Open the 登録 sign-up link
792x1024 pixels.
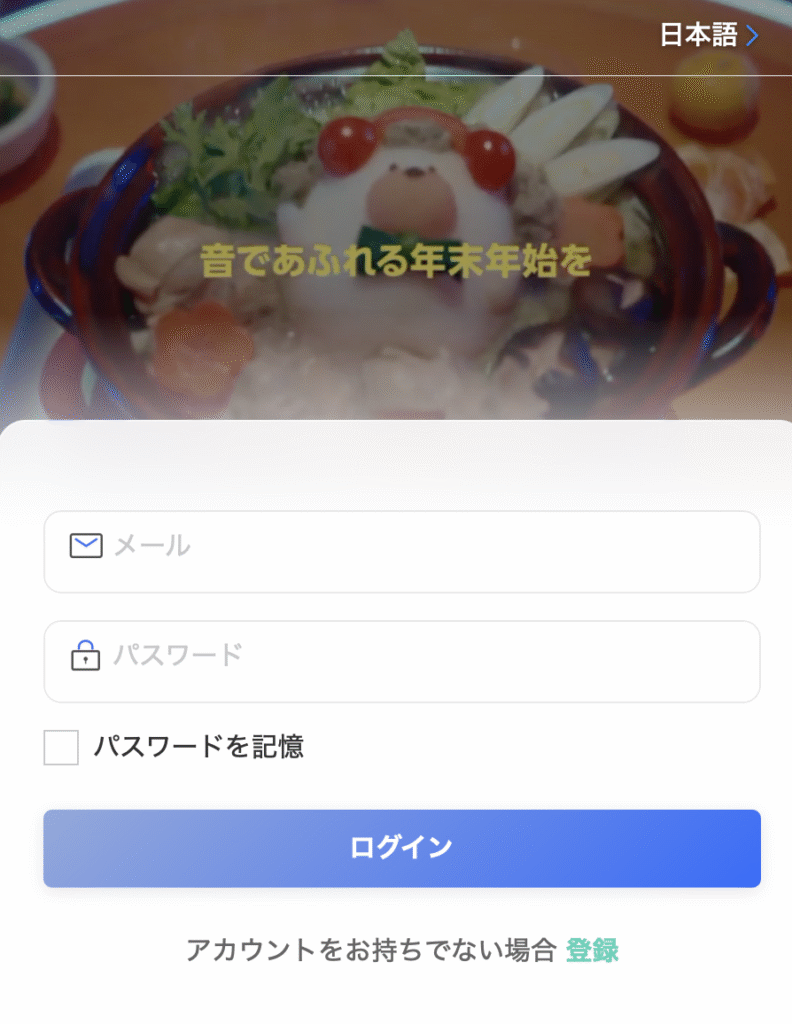coord(592,950)
